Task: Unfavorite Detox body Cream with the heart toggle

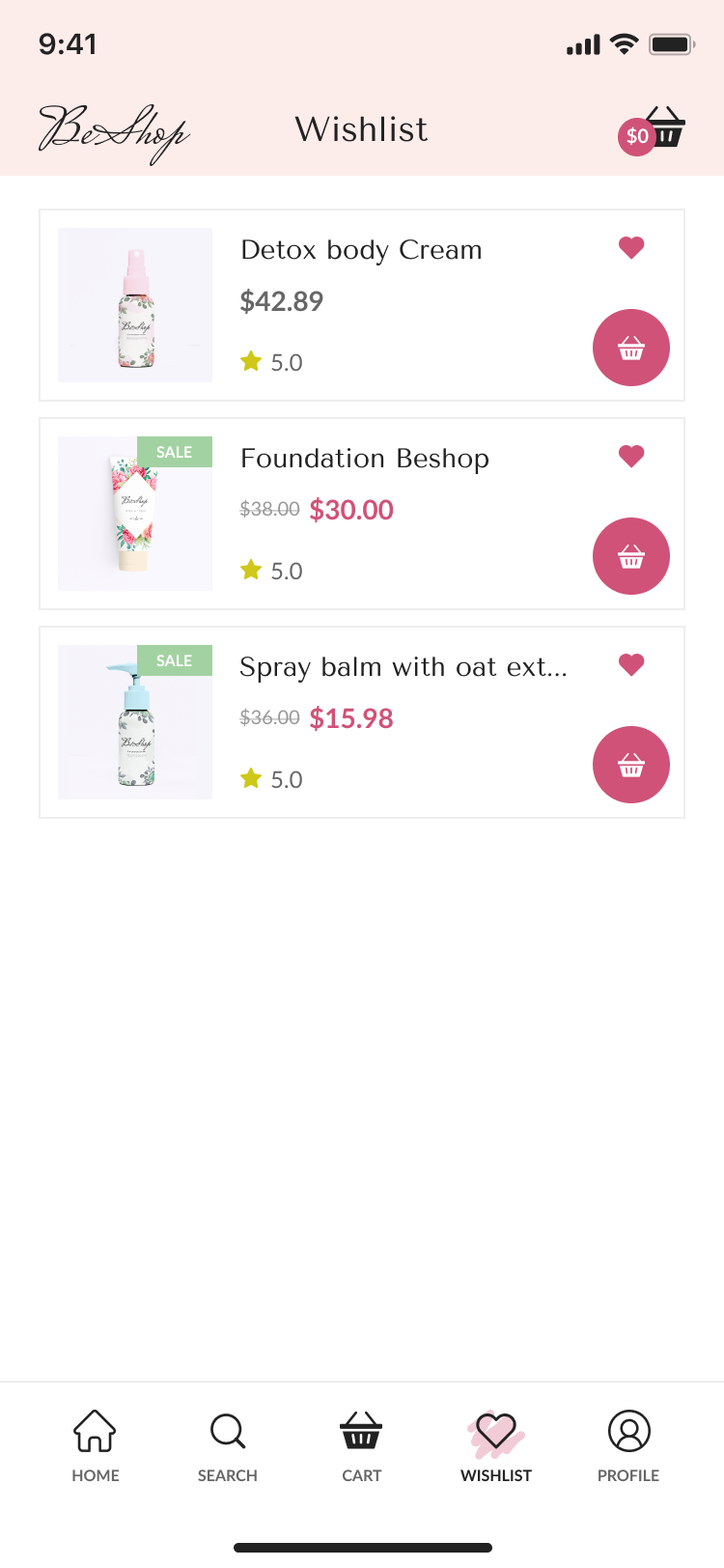Action: [630, 247]
